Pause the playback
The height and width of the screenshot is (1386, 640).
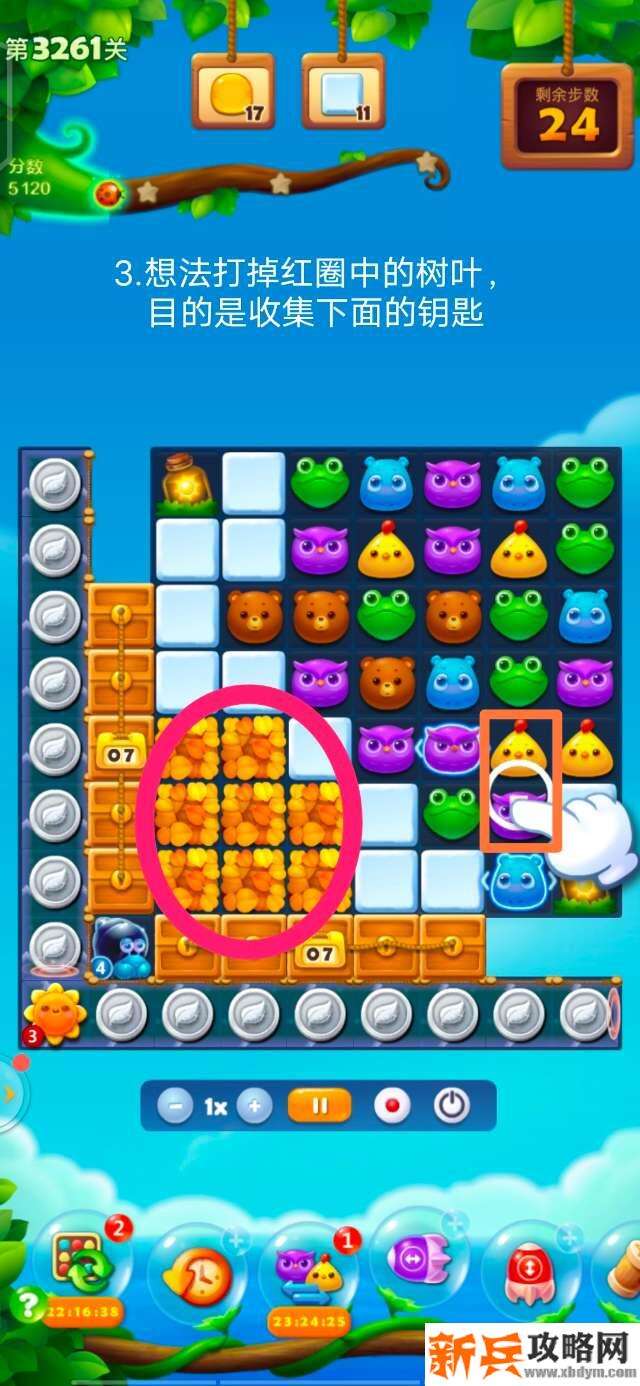pos(320,1106)
